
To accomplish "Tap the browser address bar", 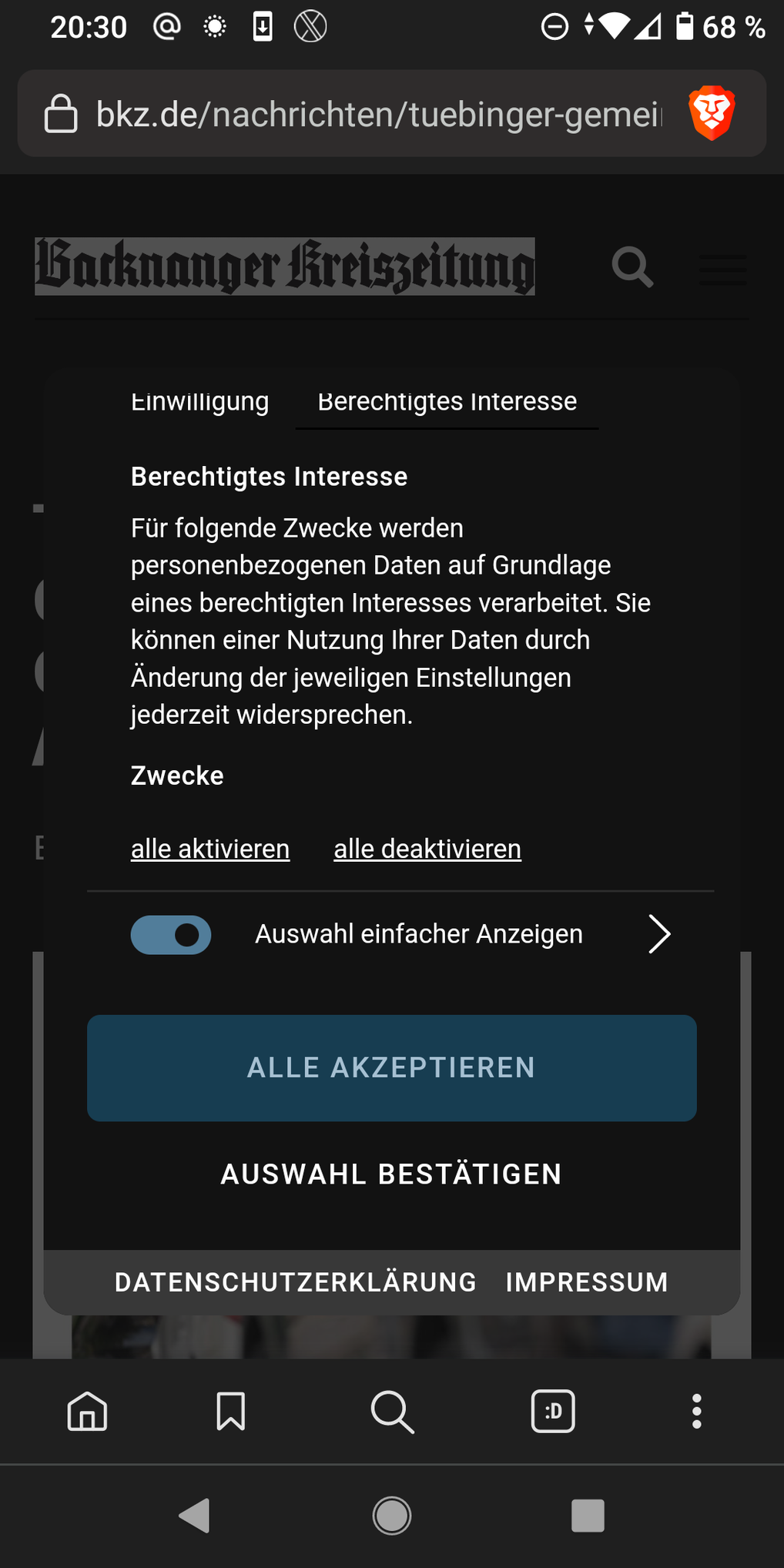I will [377, 114].
